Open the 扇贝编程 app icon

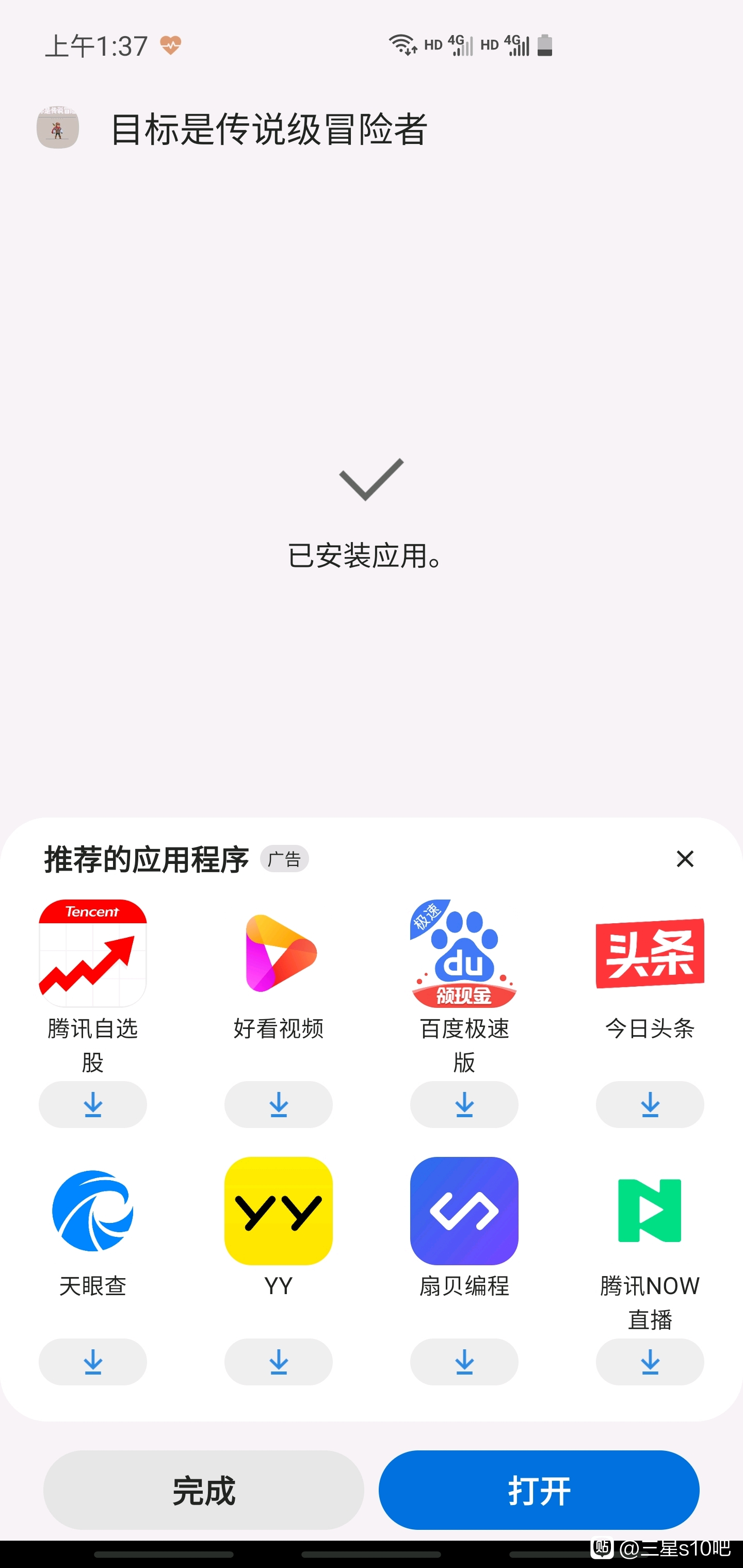(464, 1211)
